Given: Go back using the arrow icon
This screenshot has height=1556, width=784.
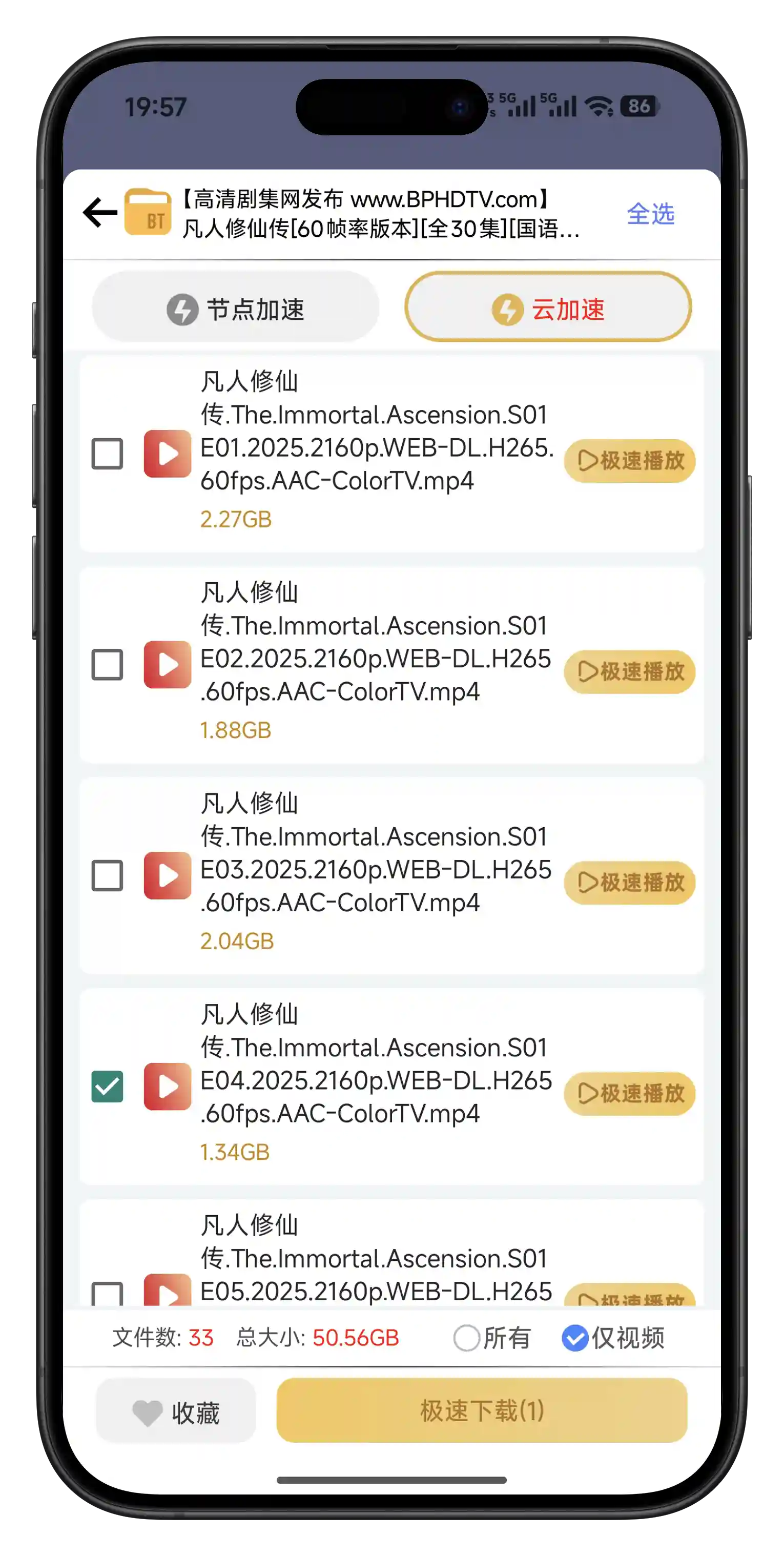Looking at the screenshot, I should (100, 213).
